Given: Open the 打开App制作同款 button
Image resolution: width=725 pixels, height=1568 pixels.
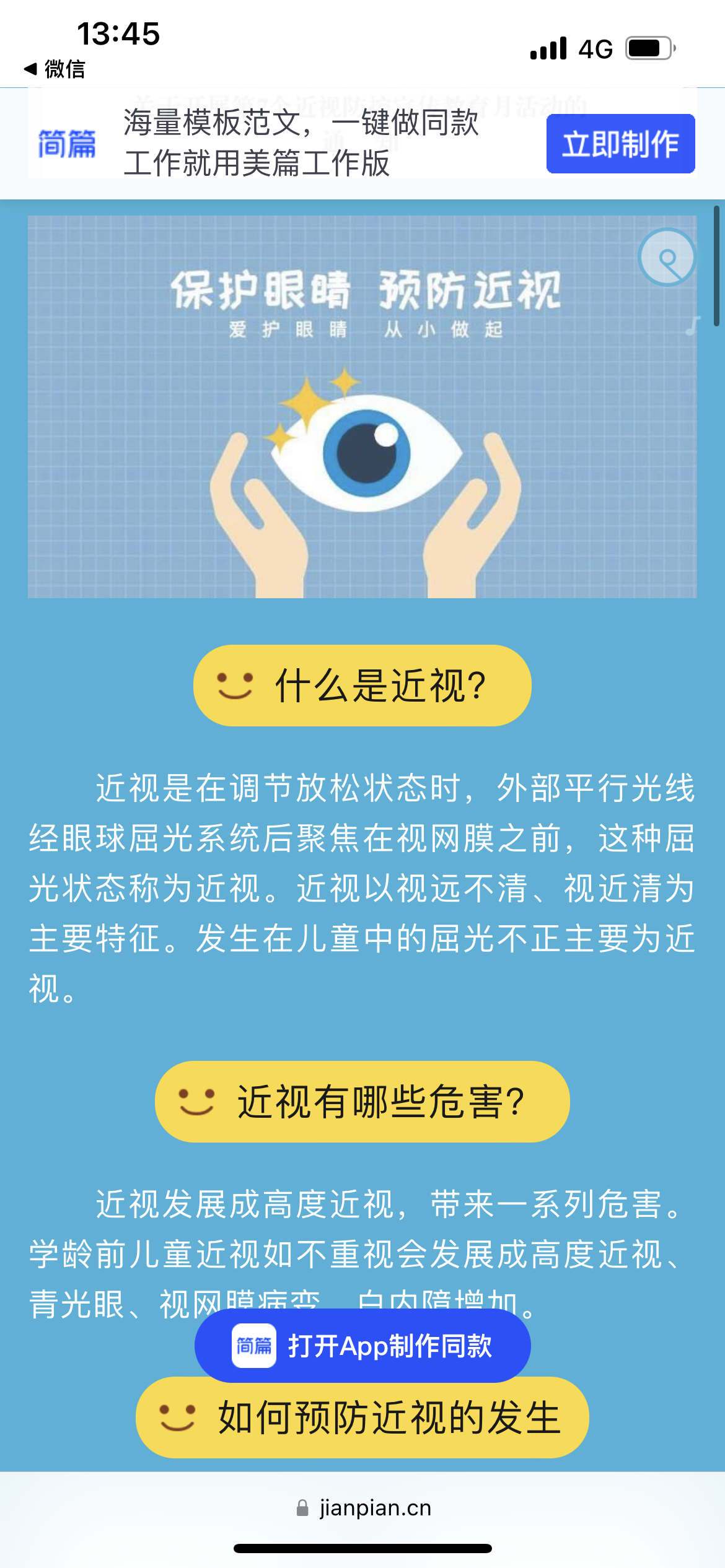Looking at the screenshot, I should tap(362, 1346).
